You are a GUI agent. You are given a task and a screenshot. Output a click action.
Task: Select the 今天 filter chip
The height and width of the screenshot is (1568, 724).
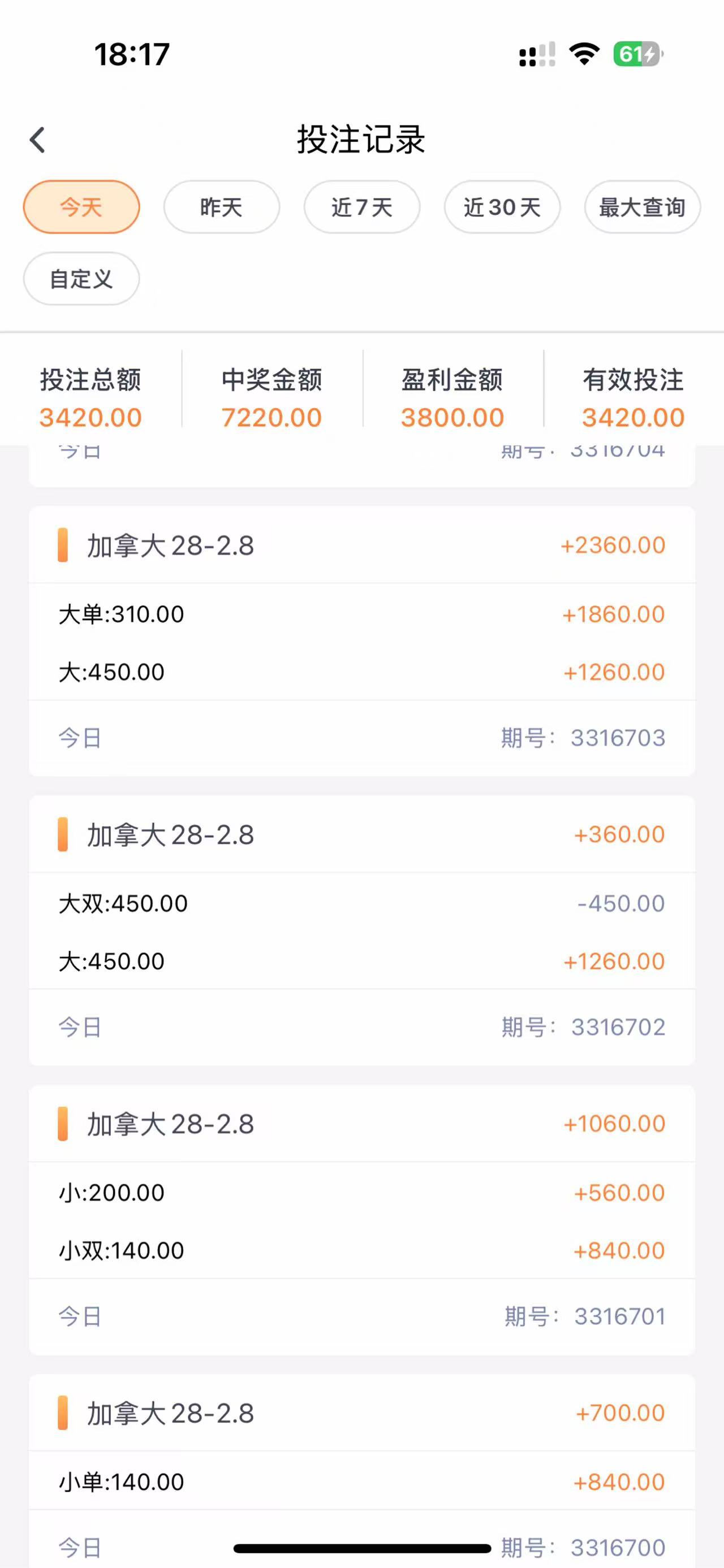pos(81,207)
